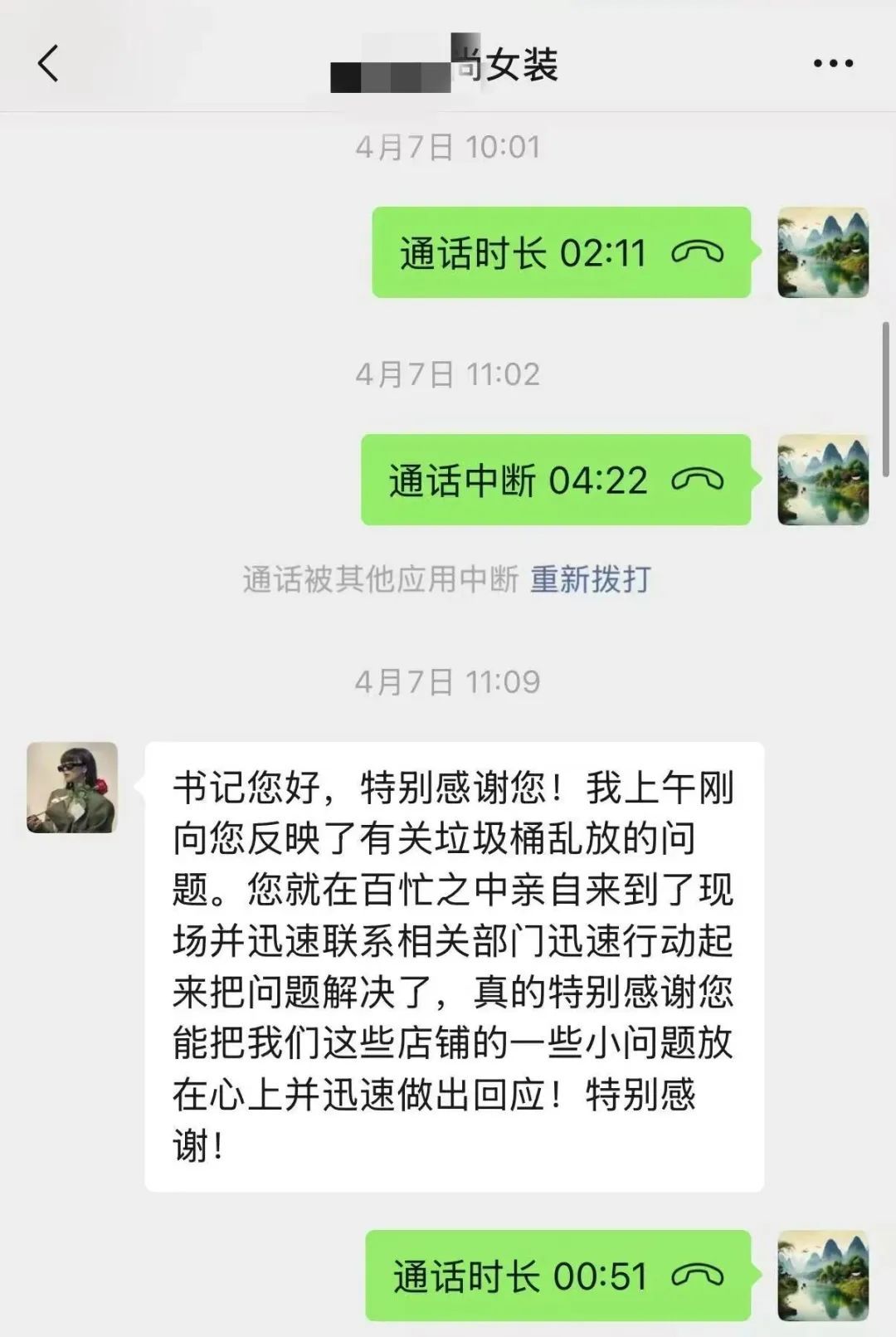
Task: Open the contact's avatar with sunglasses
Action: pyautogui.click(x=72, y=788)
